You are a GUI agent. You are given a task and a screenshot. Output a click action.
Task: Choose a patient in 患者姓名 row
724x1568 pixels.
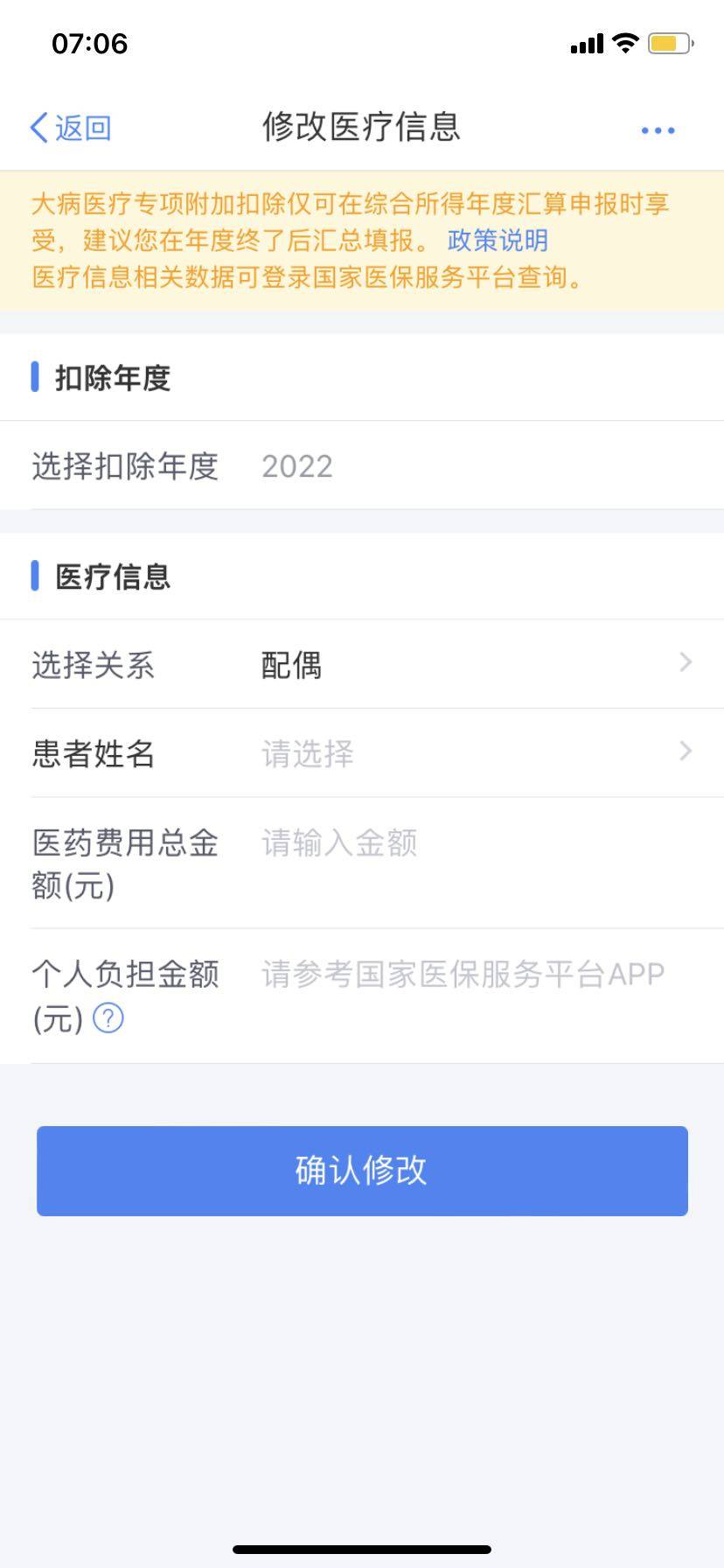472,753
